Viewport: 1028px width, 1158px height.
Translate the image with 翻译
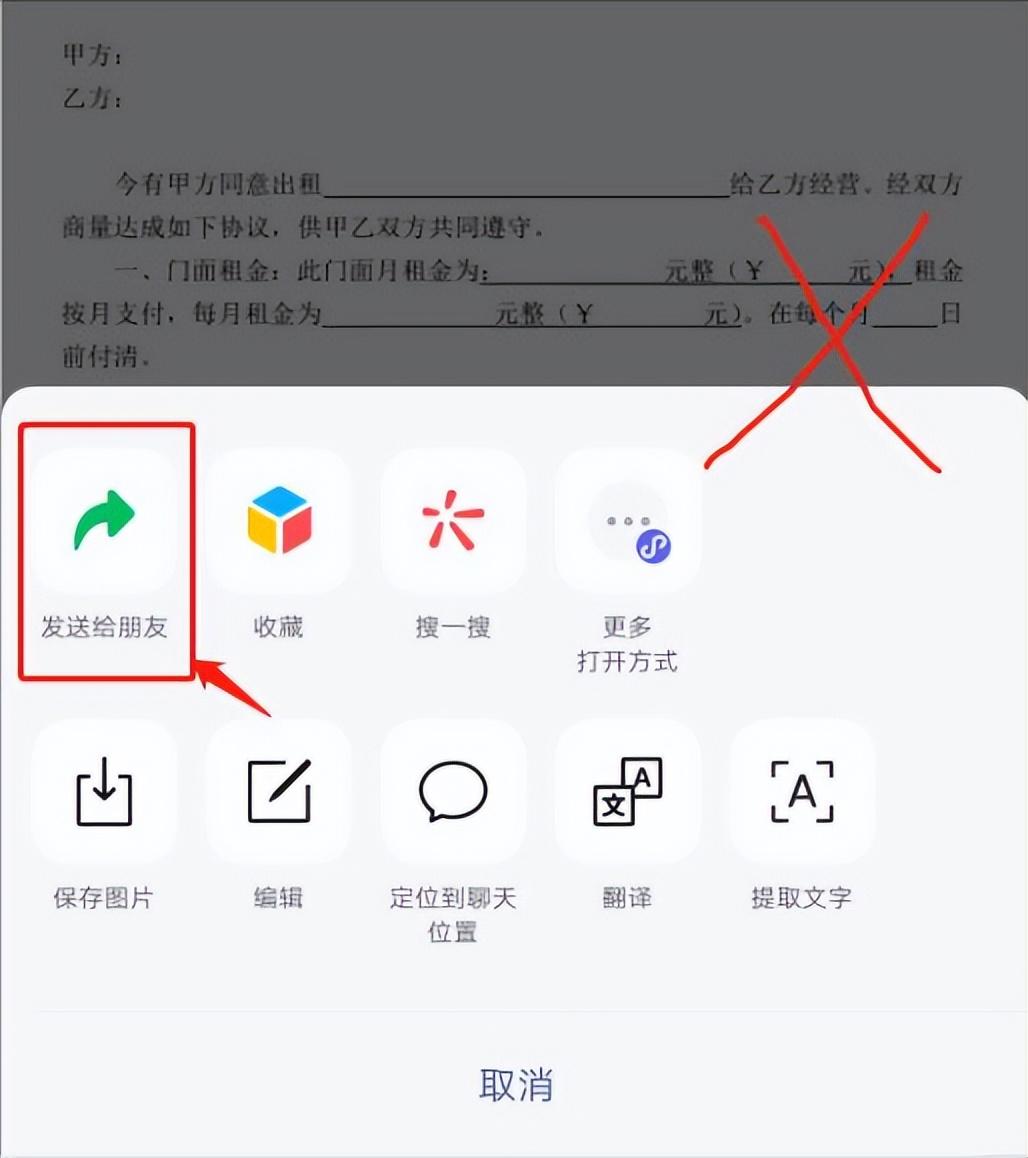click(628, 792)
